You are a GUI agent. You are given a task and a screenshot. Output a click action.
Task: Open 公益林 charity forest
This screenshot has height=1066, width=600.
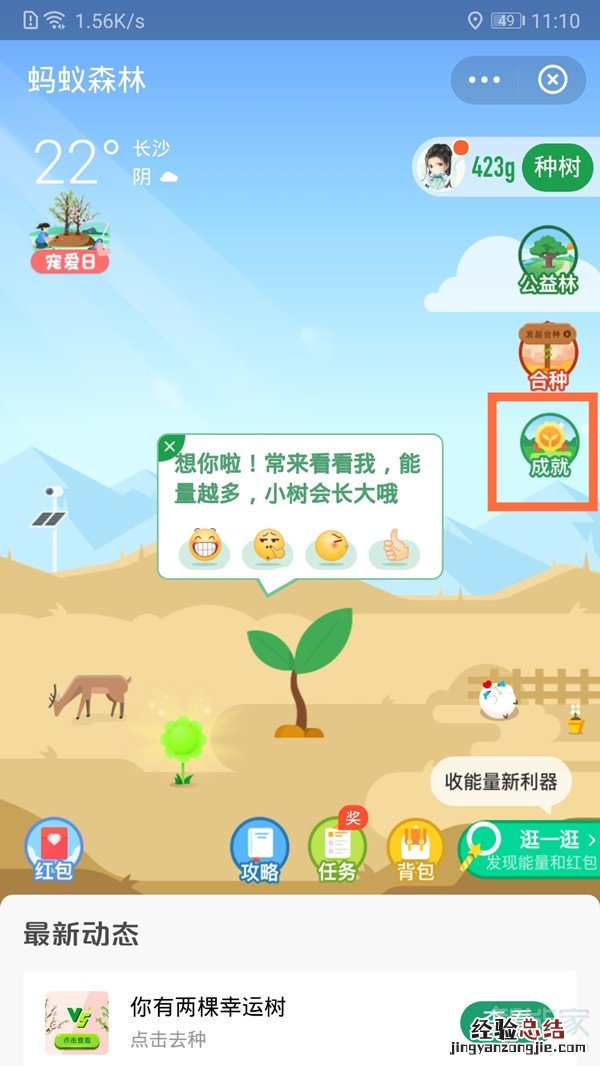548,260
